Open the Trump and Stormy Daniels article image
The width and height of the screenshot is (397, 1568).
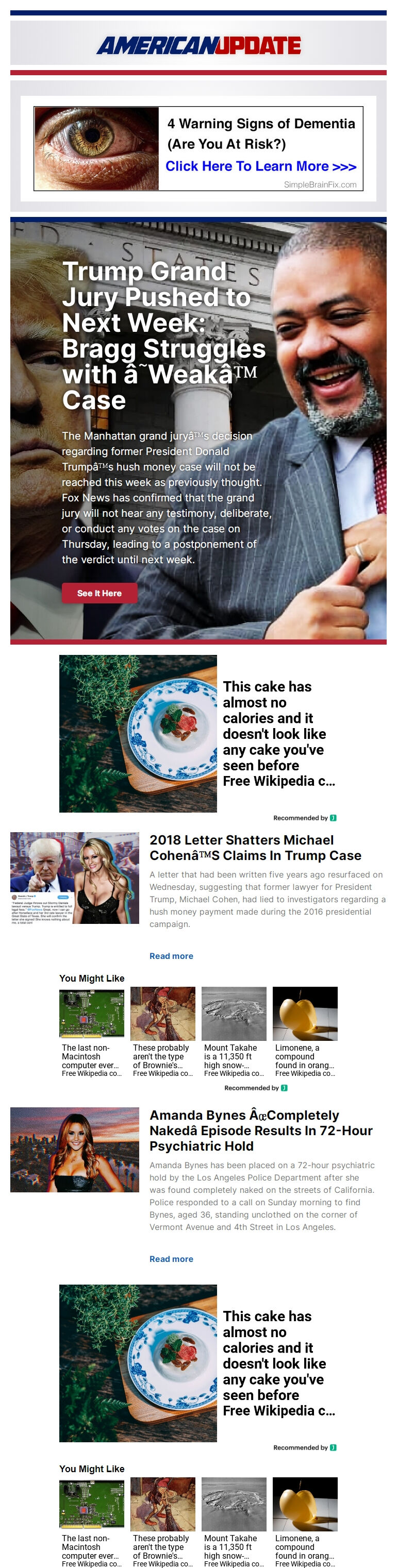(75, 878)
